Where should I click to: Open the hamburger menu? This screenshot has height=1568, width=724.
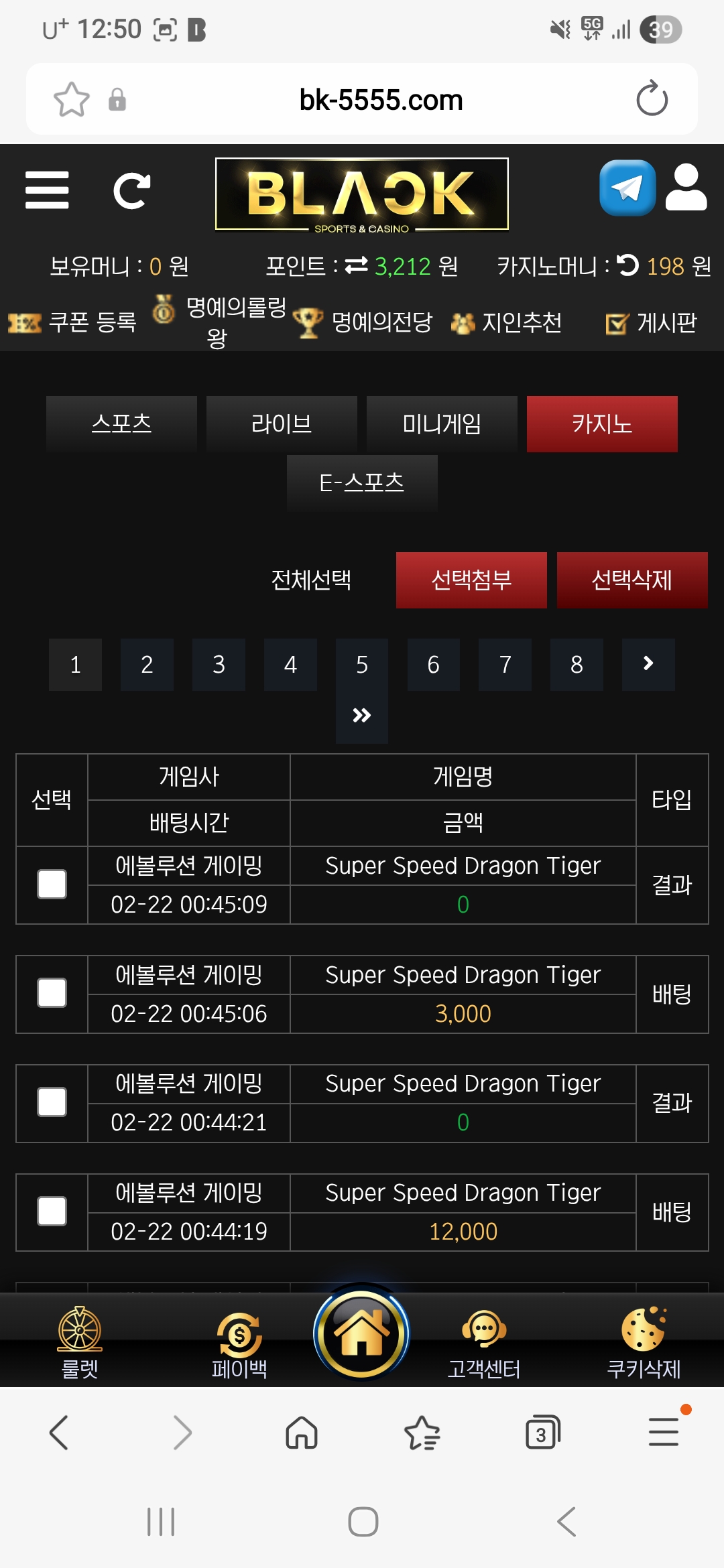click(x=46, y=190)
